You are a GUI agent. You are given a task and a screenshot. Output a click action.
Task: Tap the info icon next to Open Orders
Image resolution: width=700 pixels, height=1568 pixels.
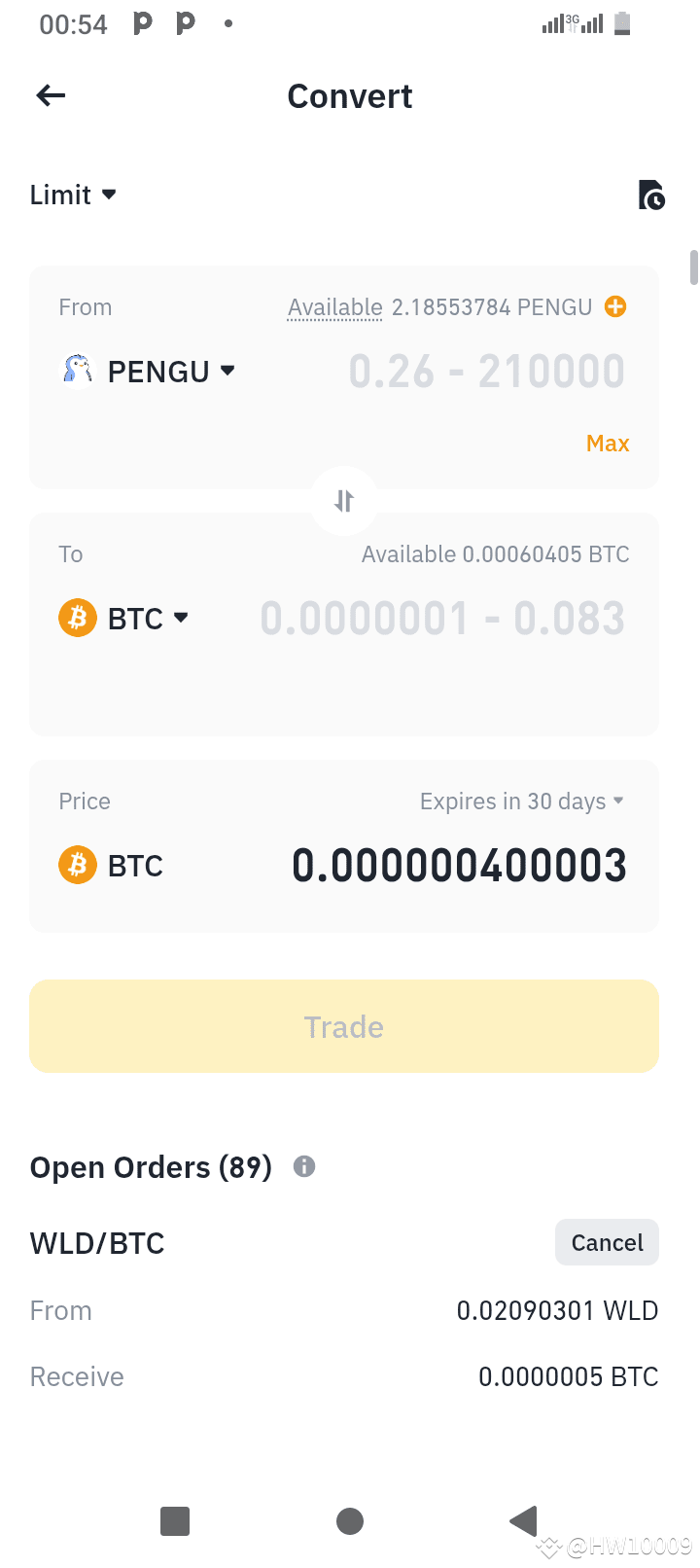pos(303,1166)
